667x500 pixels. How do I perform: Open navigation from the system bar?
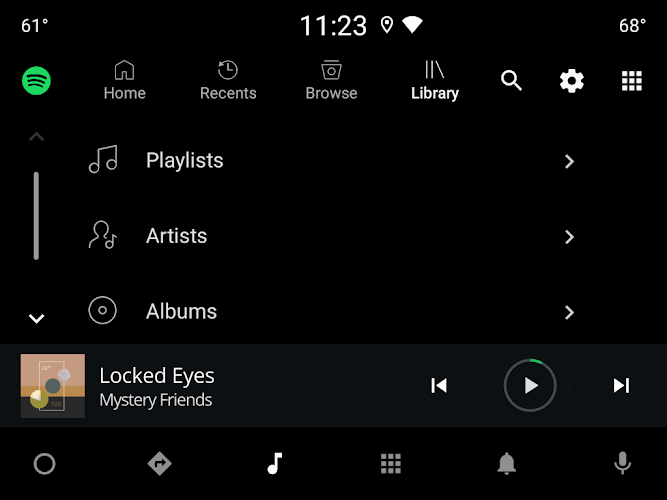(x=160, y=464)
